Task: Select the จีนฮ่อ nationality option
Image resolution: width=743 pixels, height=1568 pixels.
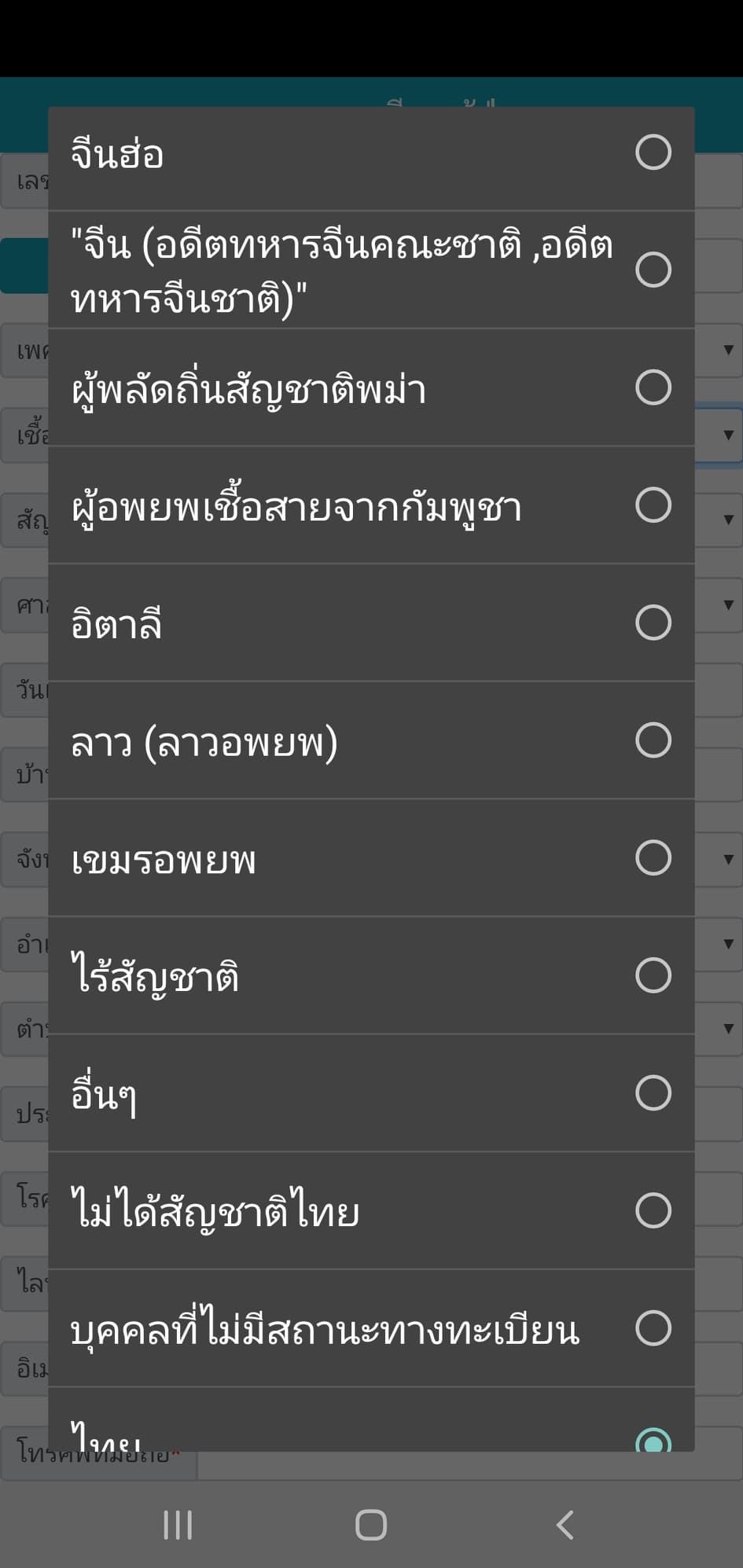Action: point(370,153)
